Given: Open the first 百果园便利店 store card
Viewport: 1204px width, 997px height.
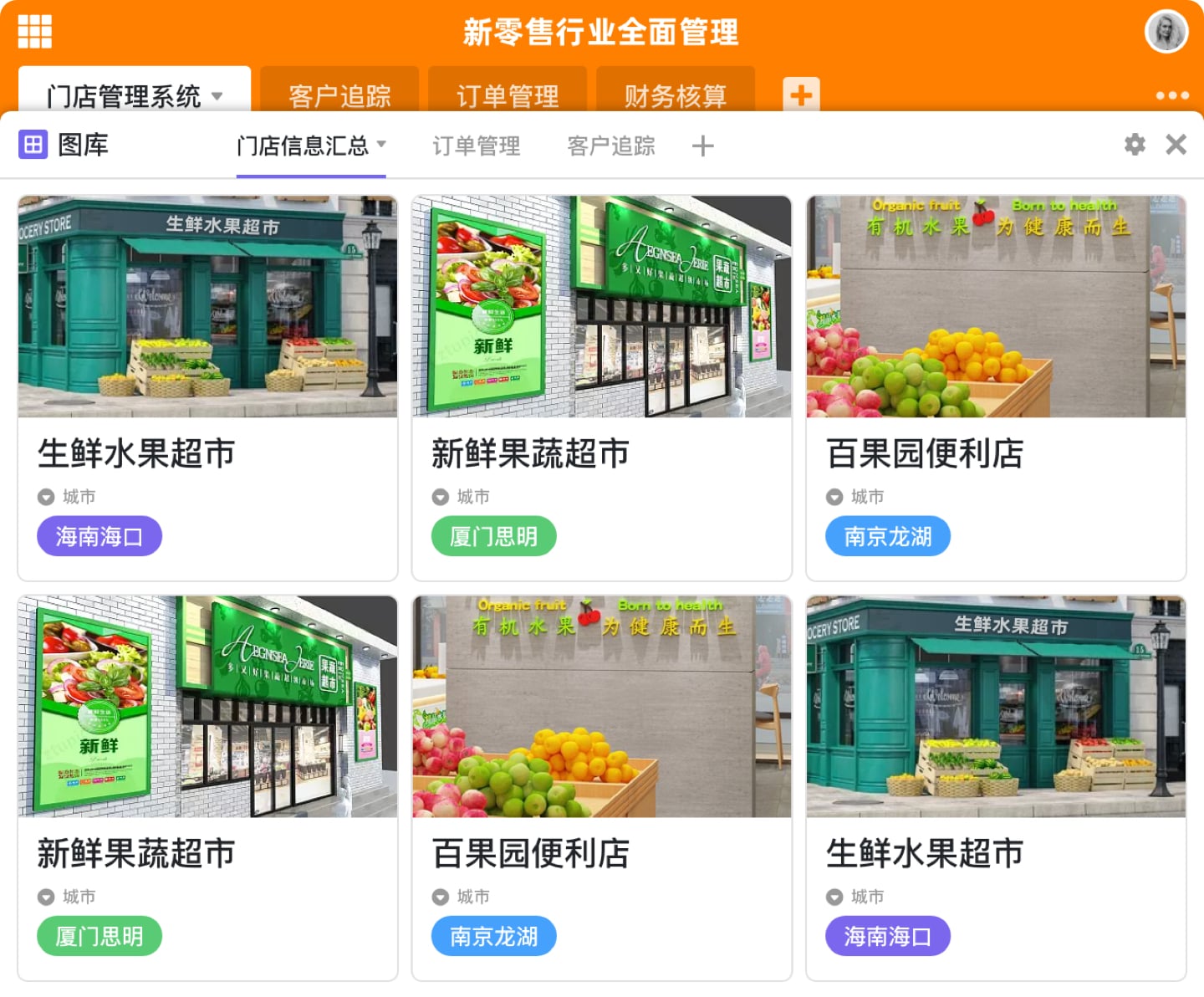Looking at the screenshot, I should point(995,387).
